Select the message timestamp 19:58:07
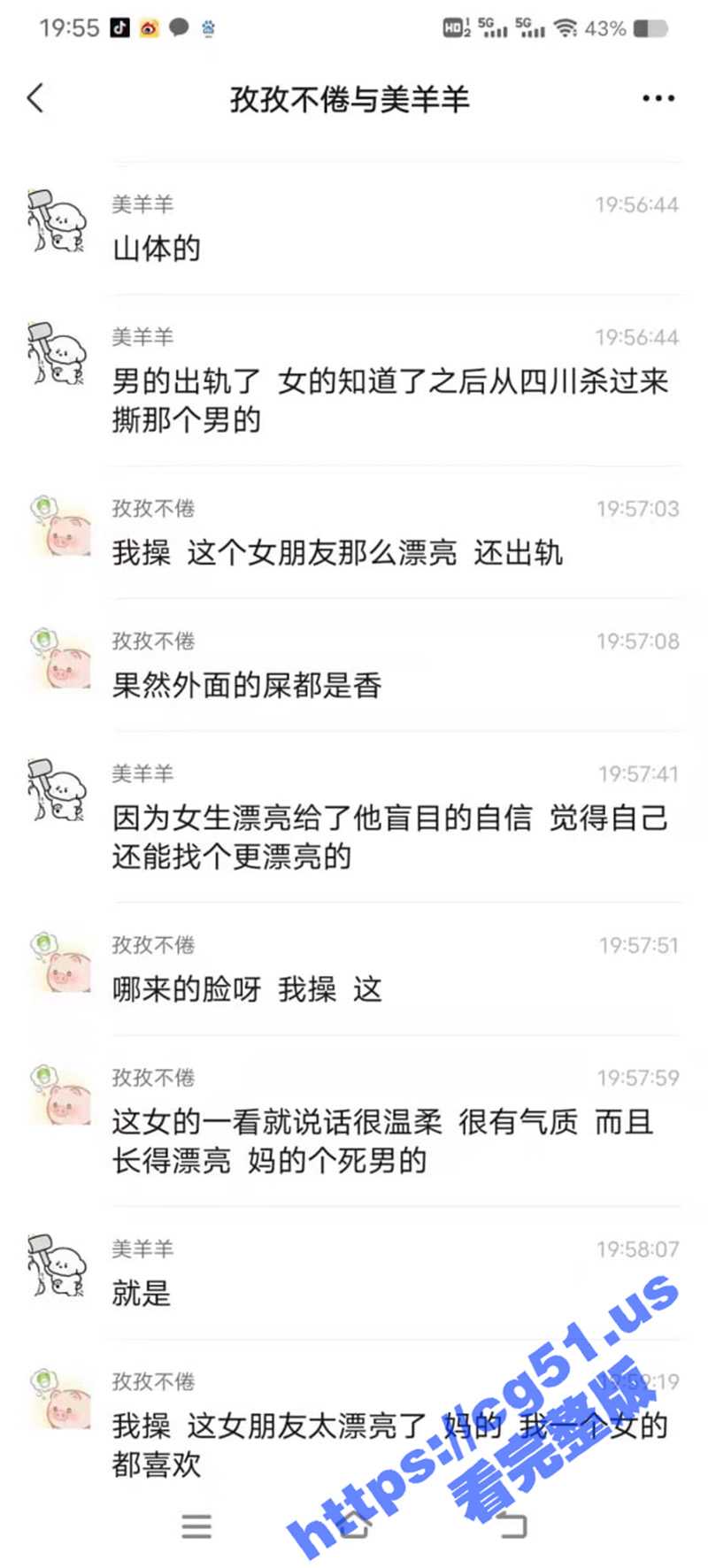708x1568 pixels. 635,1249
